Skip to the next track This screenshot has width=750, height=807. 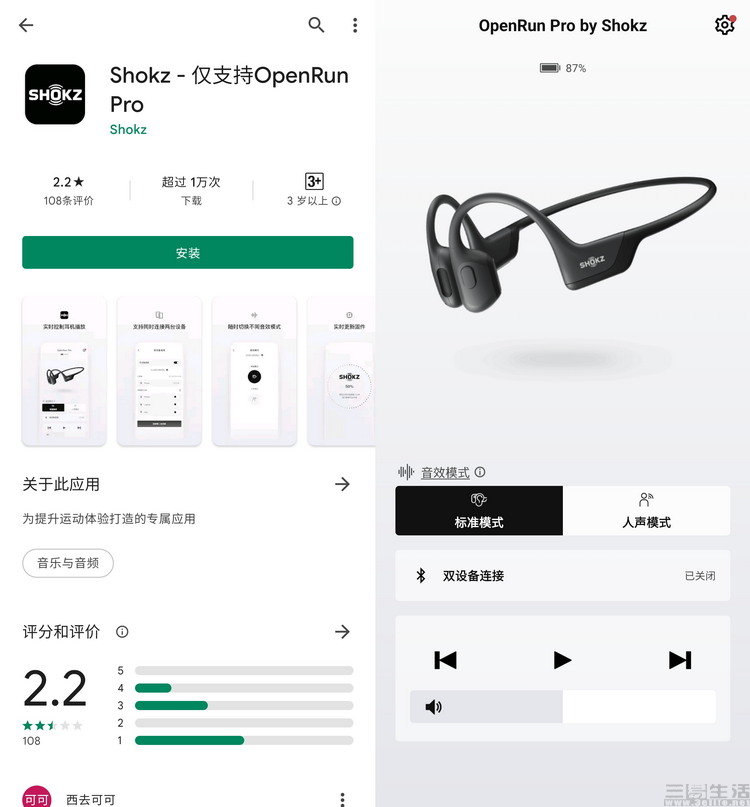point(680,660)
